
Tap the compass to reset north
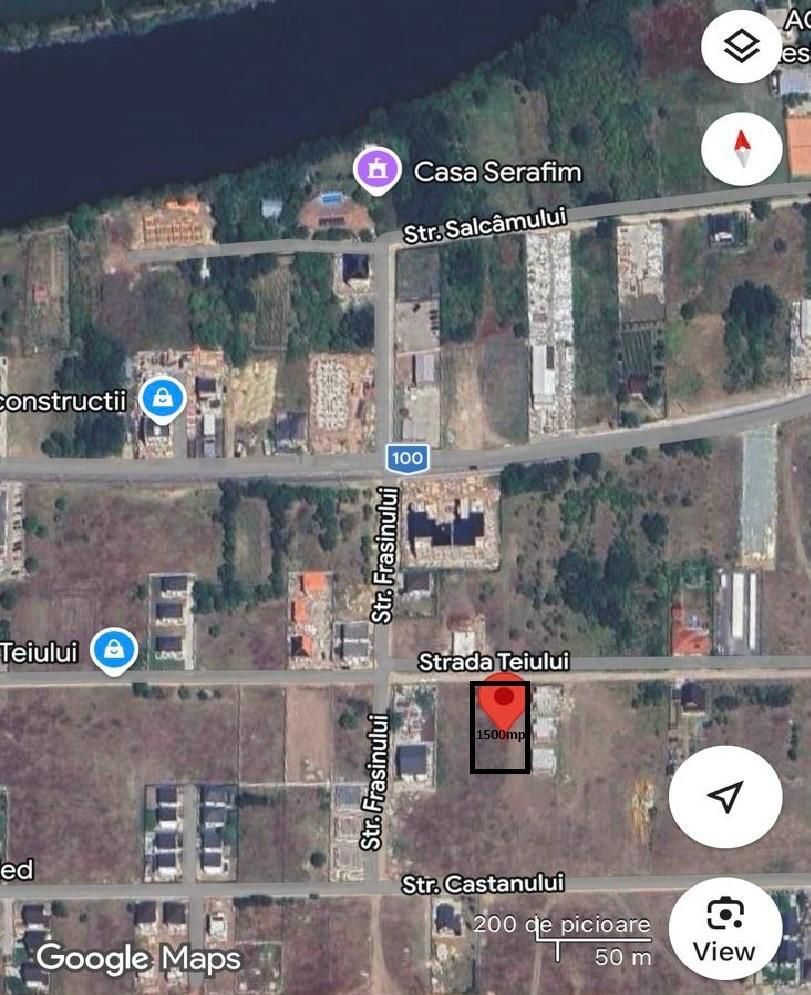741,150
